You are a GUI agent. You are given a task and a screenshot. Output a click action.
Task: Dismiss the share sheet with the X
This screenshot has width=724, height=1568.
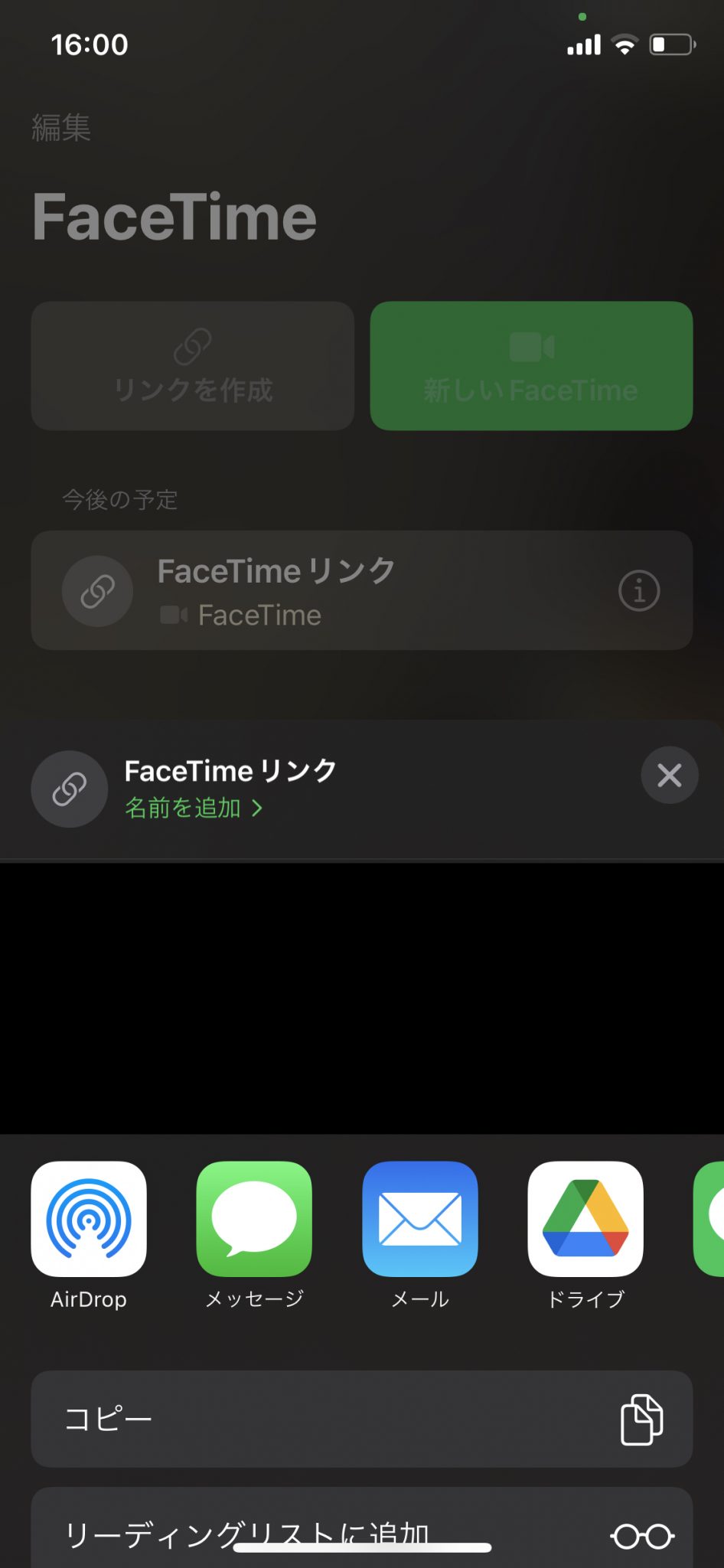pyautogui.click(x=669, y=775)
